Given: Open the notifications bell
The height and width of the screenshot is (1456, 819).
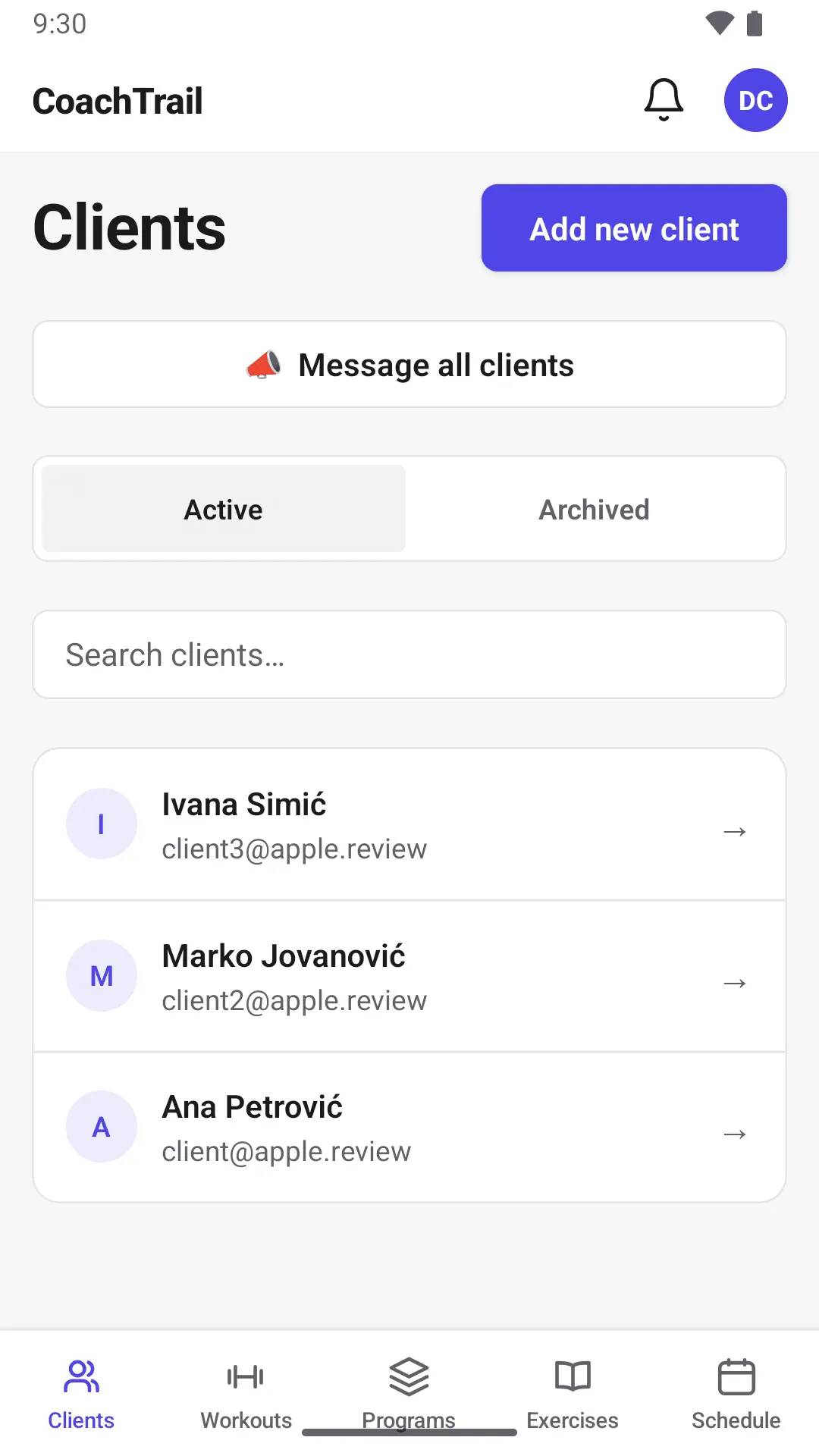Looking at the screenshot, I should click(664, 100).
